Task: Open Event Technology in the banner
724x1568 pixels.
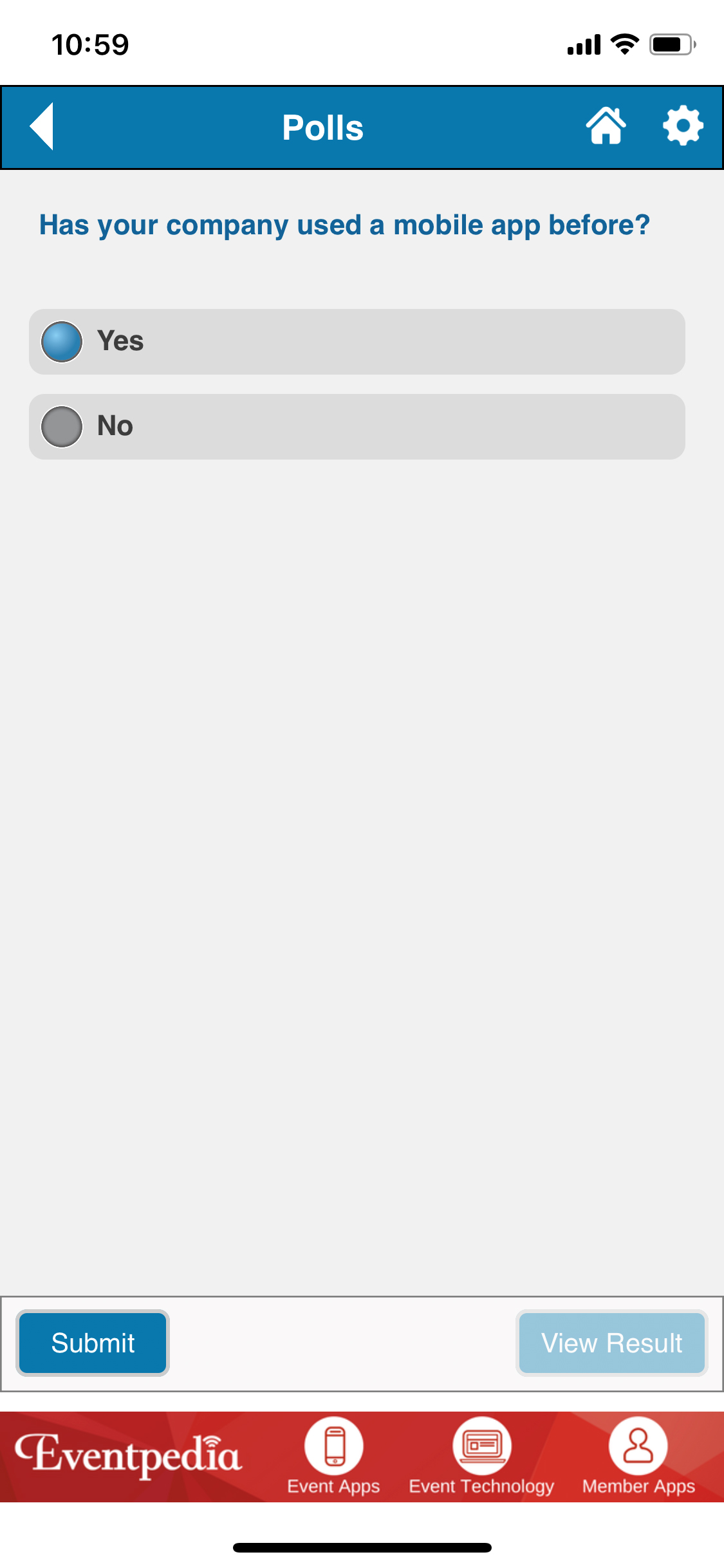Action: (x=481, y=1457)
